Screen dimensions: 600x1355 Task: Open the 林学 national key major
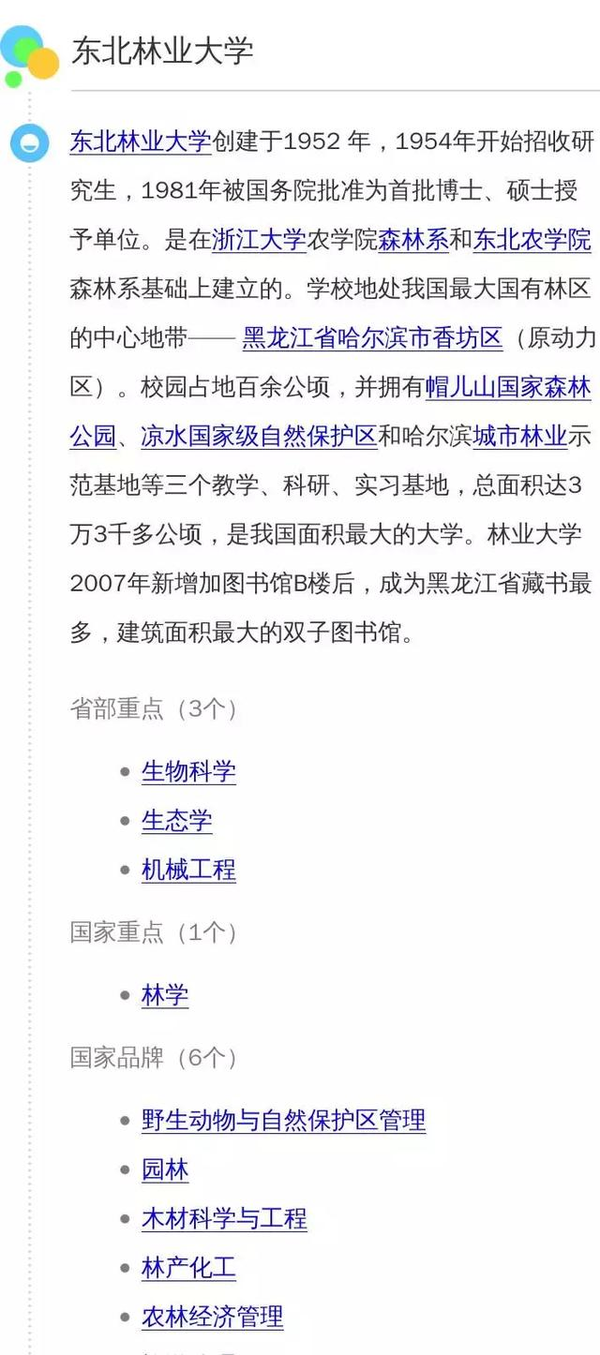pos(165,996)
